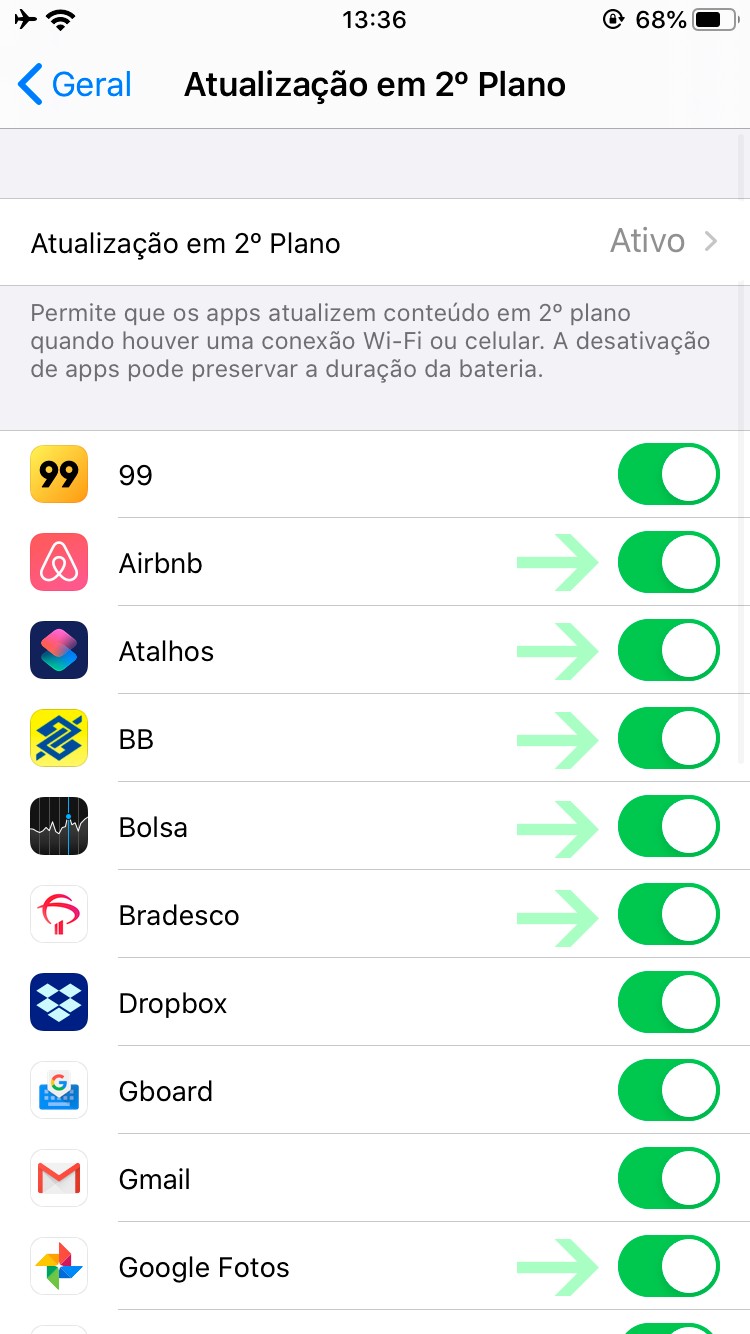Screen dimensions: 750x1334
Task: Go back to Geral settings
Action: 76,85
